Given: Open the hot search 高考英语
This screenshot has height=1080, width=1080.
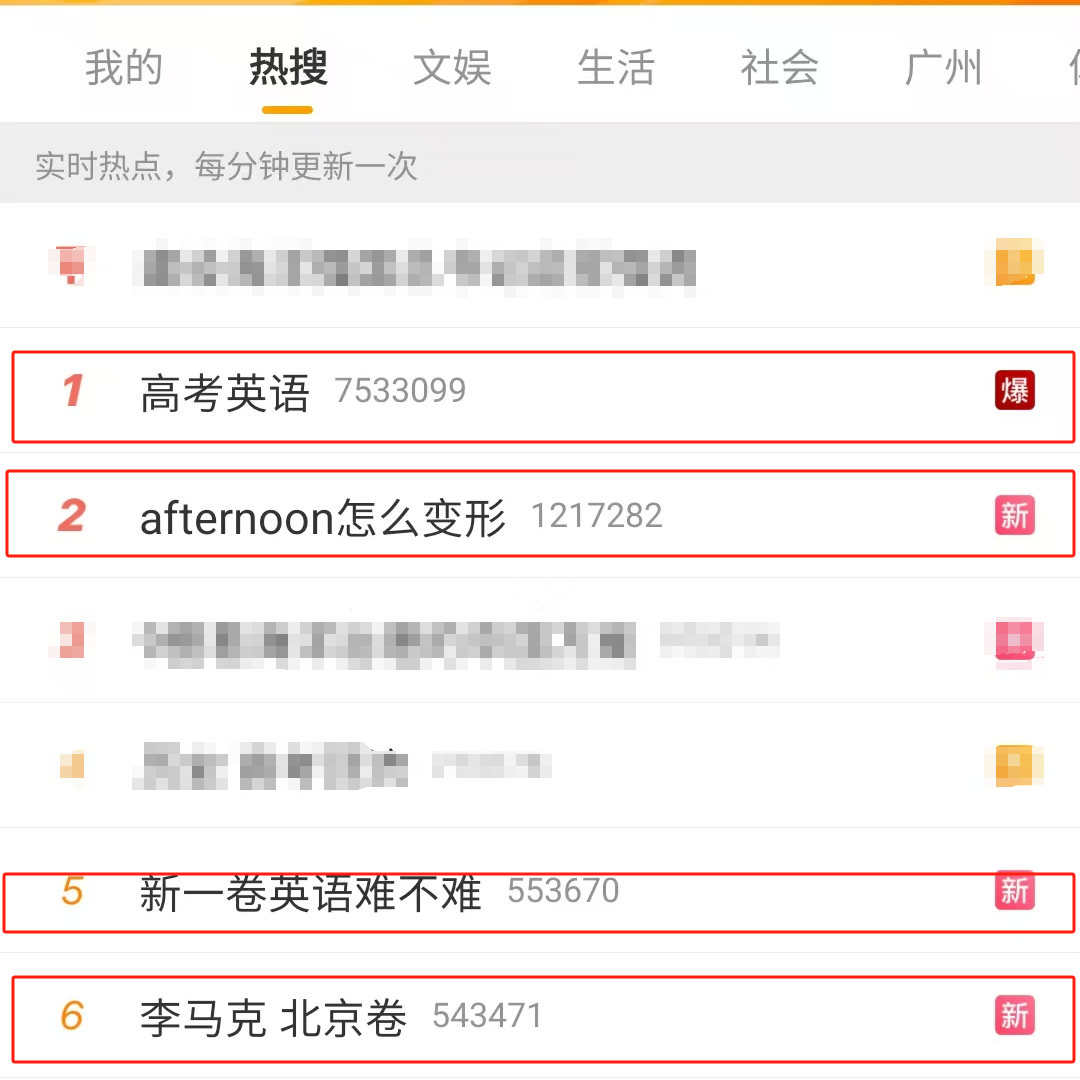Looking at the screenshot, I should click(x=225, y=393).
